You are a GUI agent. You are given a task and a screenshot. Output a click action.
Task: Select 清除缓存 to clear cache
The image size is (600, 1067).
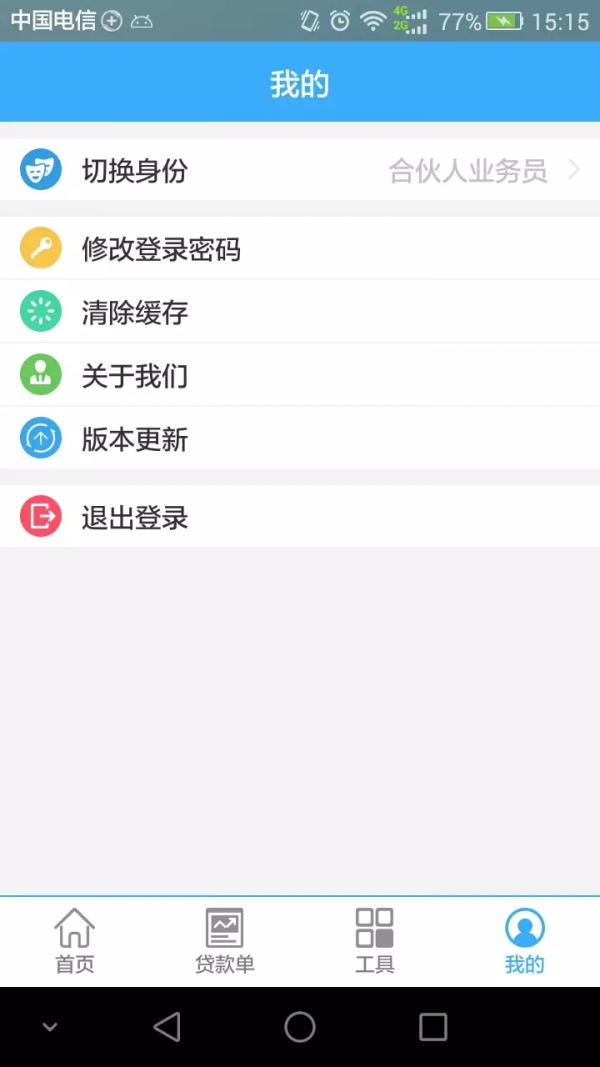(300, 312)
